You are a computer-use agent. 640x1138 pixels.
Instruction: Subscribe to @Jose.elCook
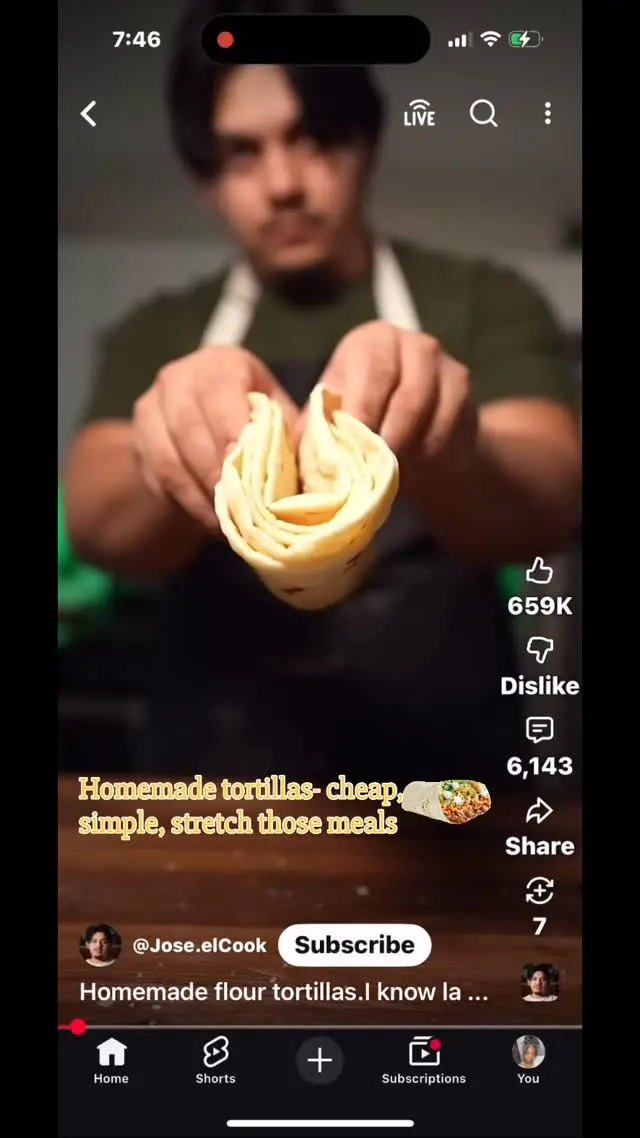click(354, 945)
